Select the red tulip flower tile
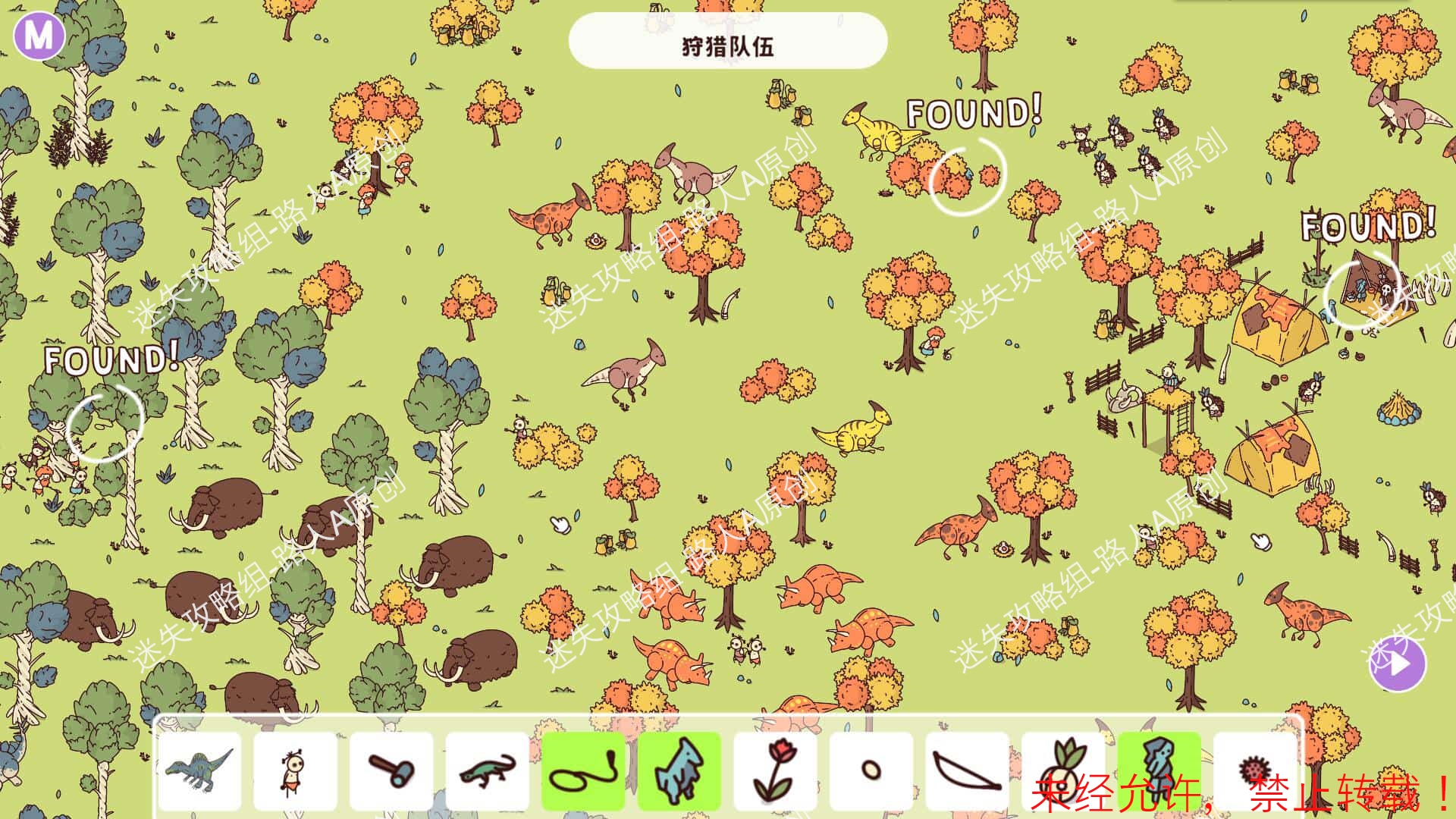This screenshot has height=819, width=1456. coord(775,770)
